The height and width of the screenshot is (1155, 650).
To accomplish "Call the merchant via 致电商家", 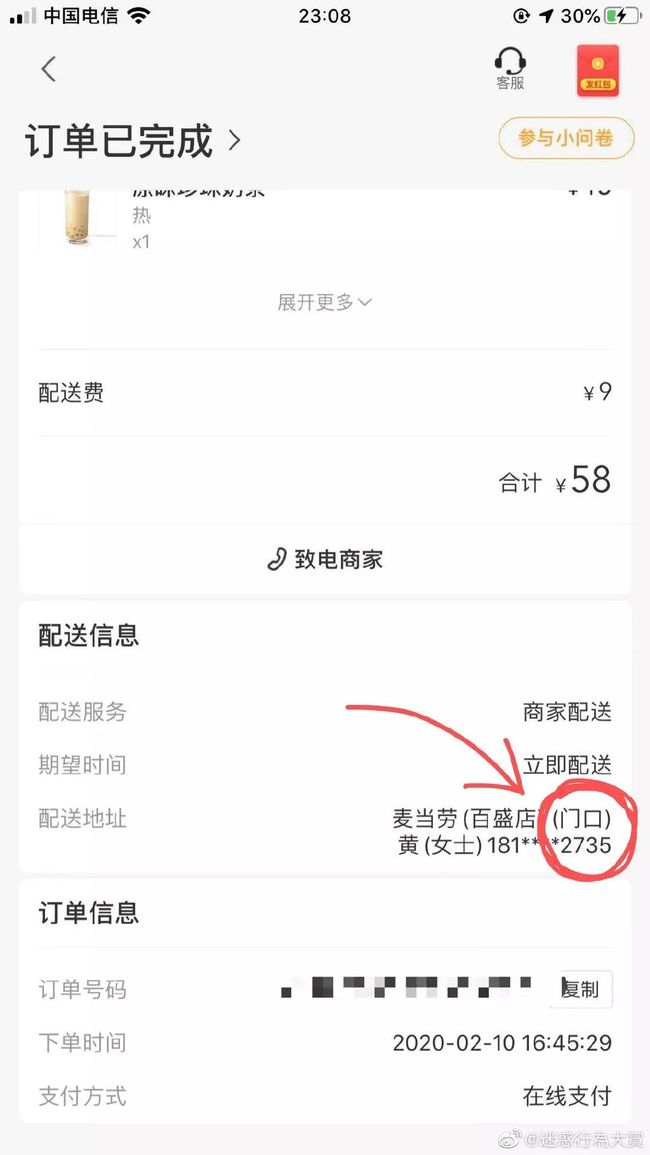I will 325,559.
